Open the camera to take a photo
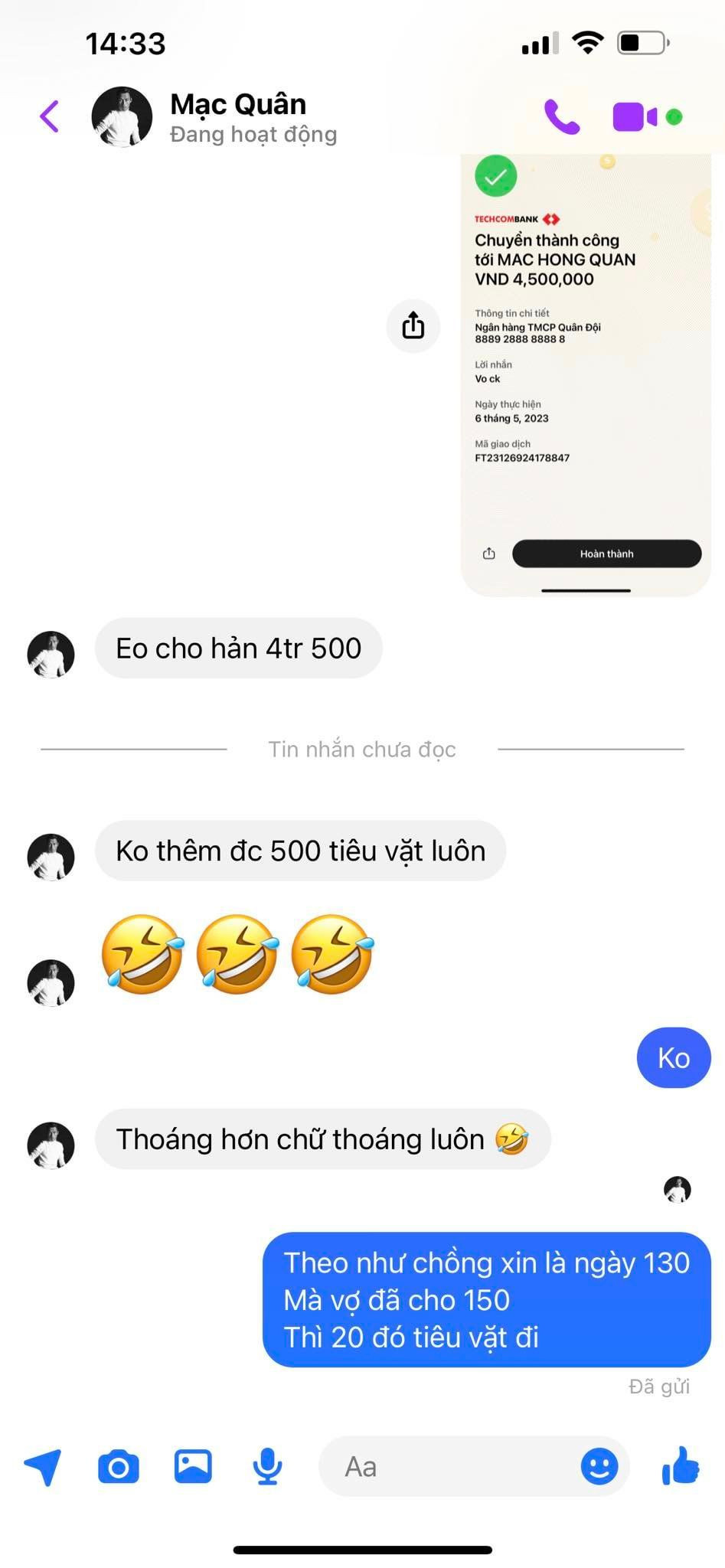Screen dimensions: 725x1568 (x=119, y=1466)
